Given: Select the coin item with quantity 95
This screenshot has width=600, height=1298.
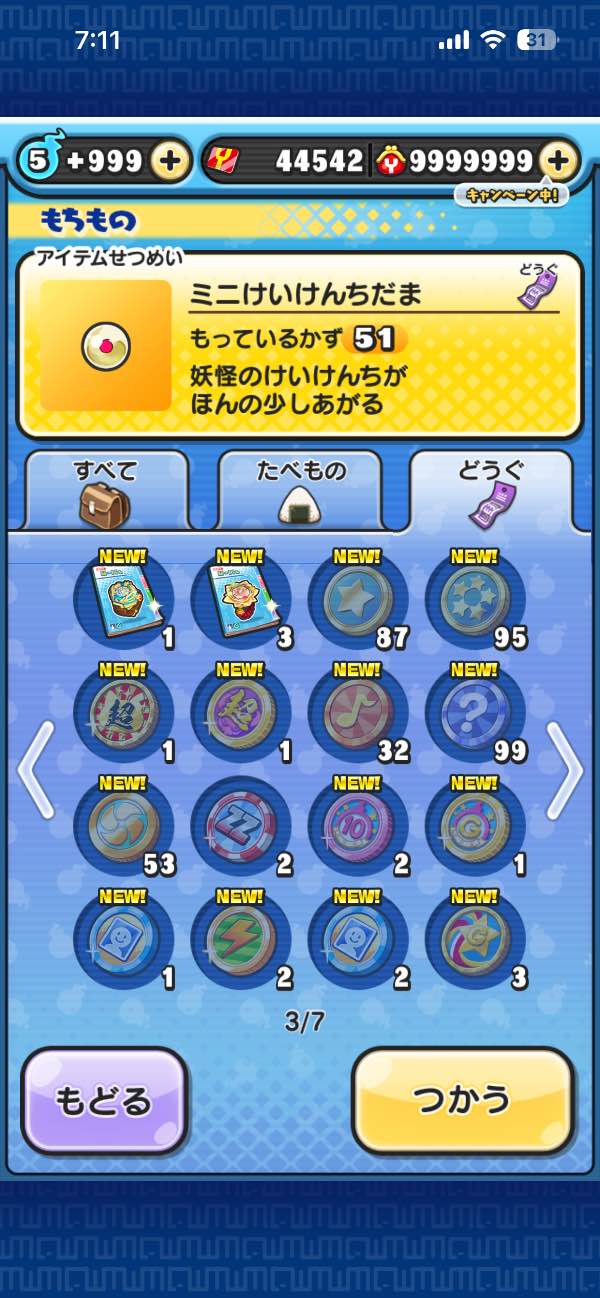Looking at the screenshot, I should click(x=475, y=597).
